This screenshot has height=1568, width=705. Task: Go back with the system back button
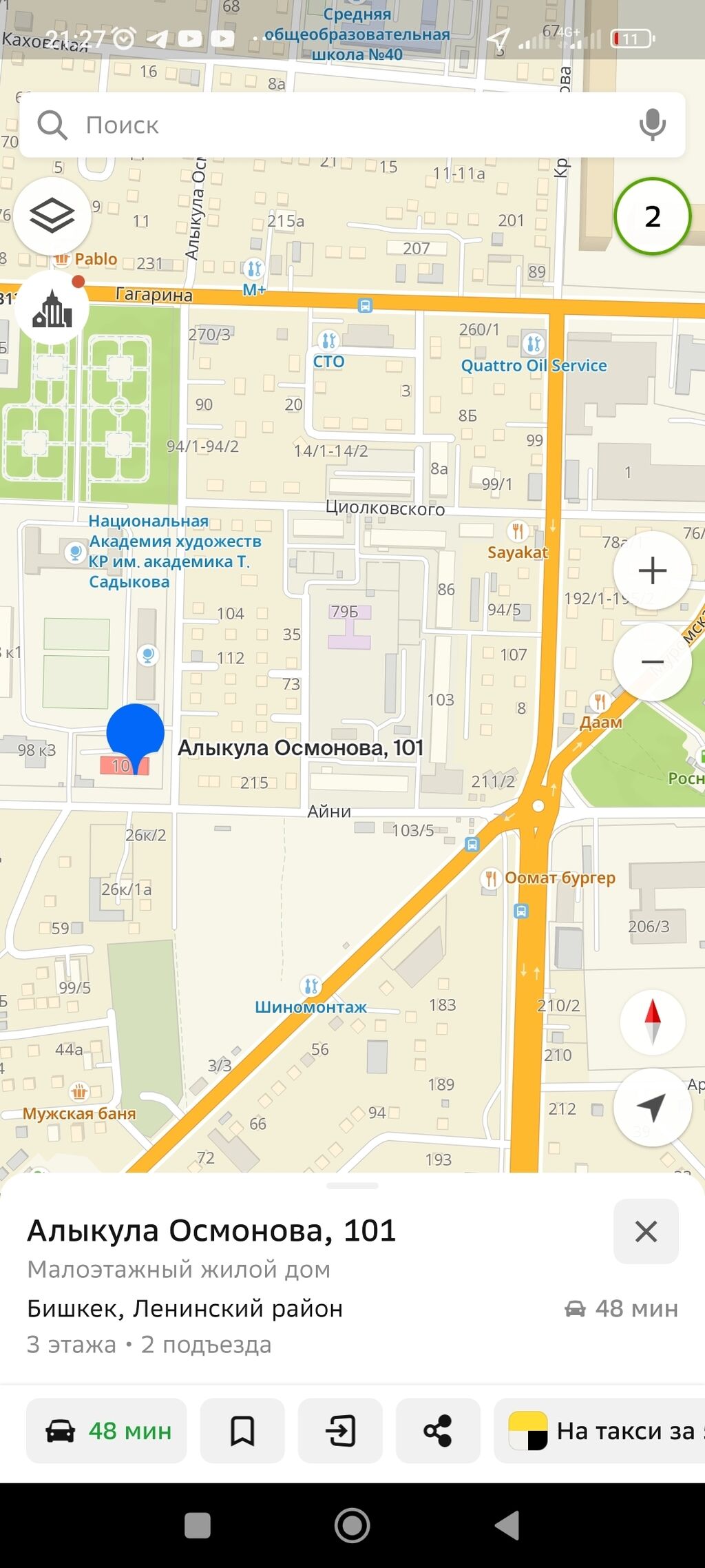click(507, 1525)
